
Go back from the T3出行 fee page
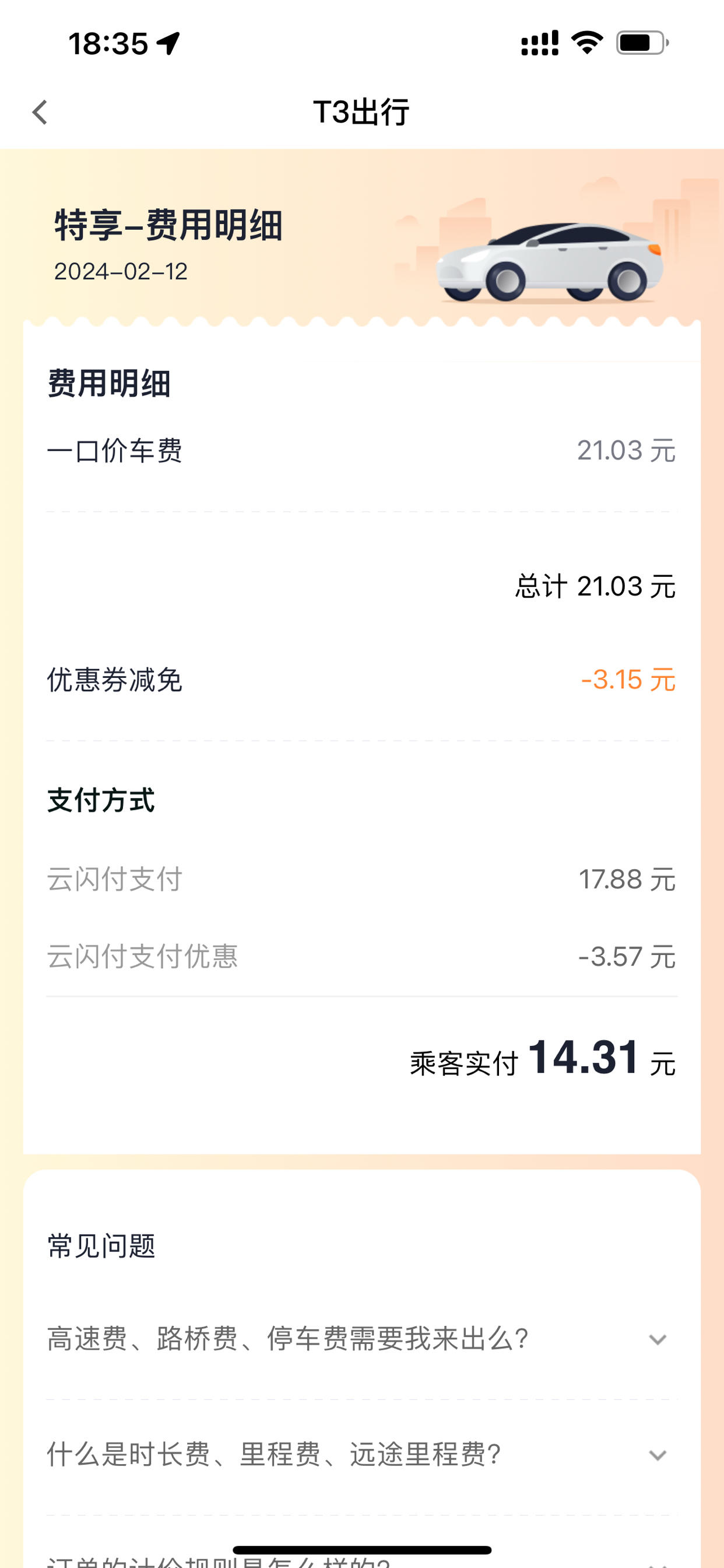click(x=40, y=113)
